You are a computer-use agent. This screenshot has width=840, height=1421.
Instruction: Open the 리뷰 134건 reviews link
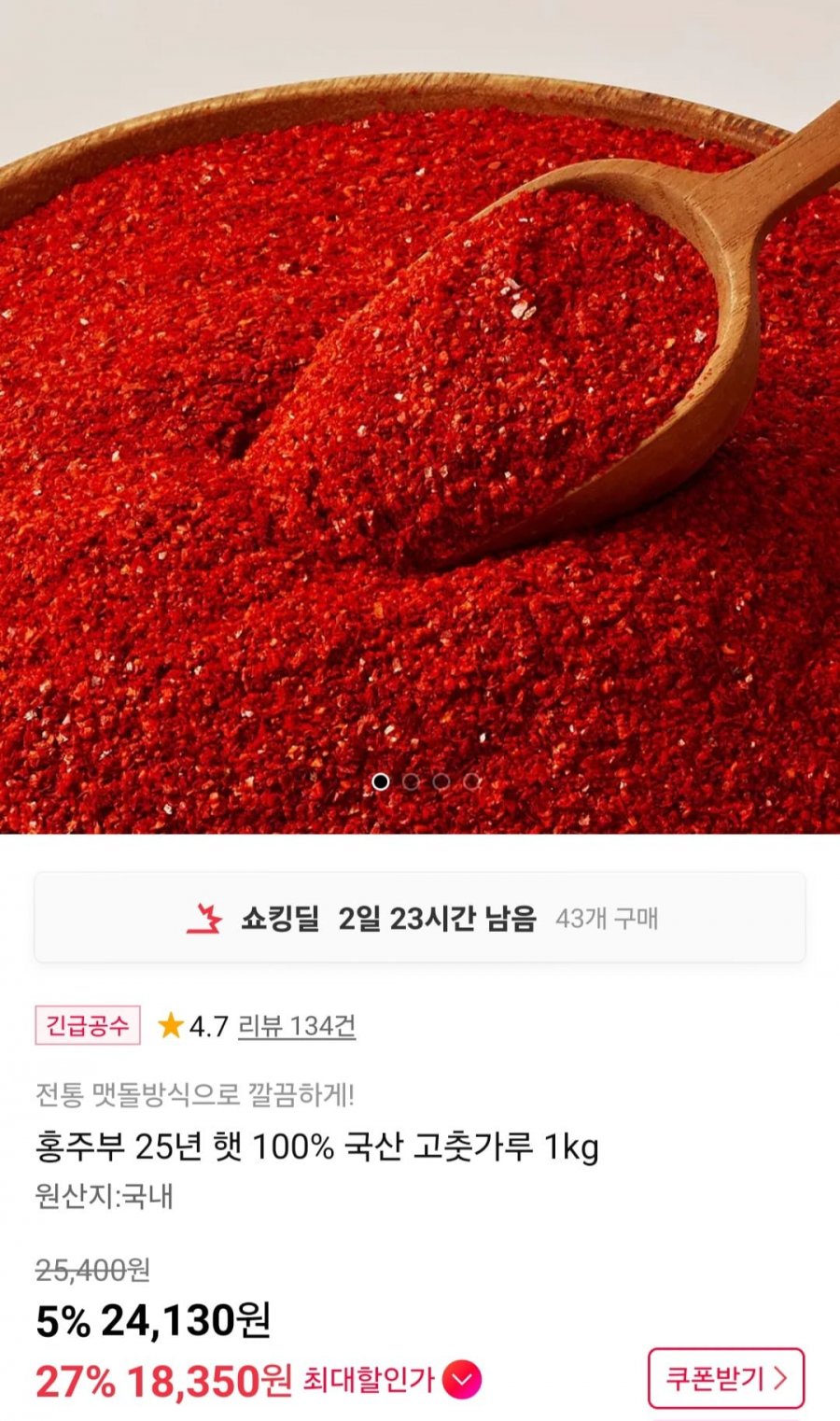coord(297,1026)
